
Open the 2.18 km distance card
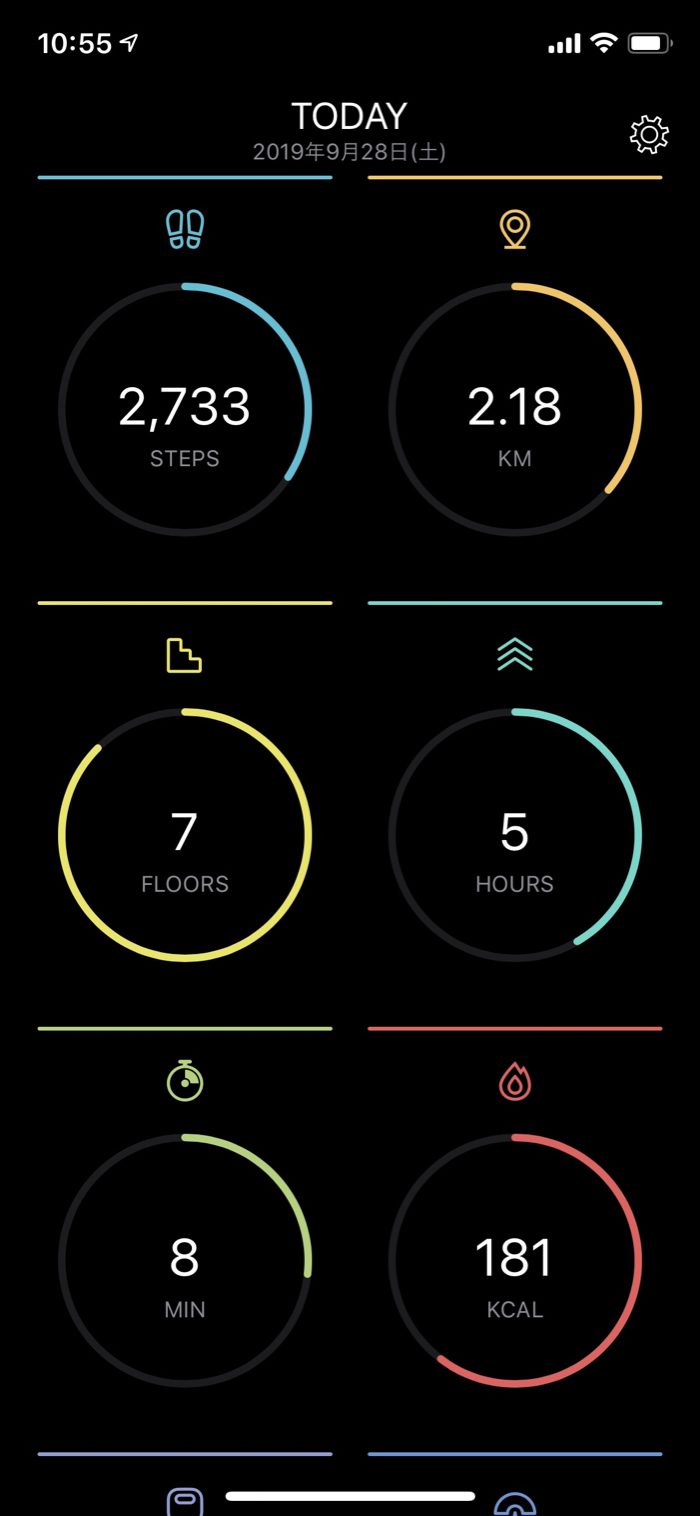515,410
